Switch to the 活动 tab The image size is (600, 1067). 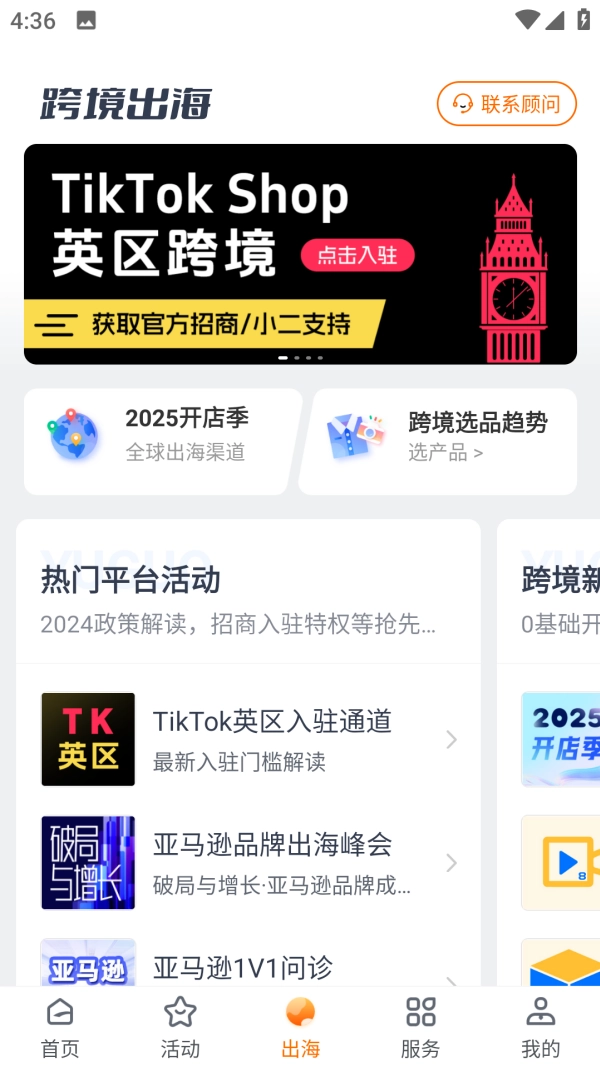coord(180,1027)
